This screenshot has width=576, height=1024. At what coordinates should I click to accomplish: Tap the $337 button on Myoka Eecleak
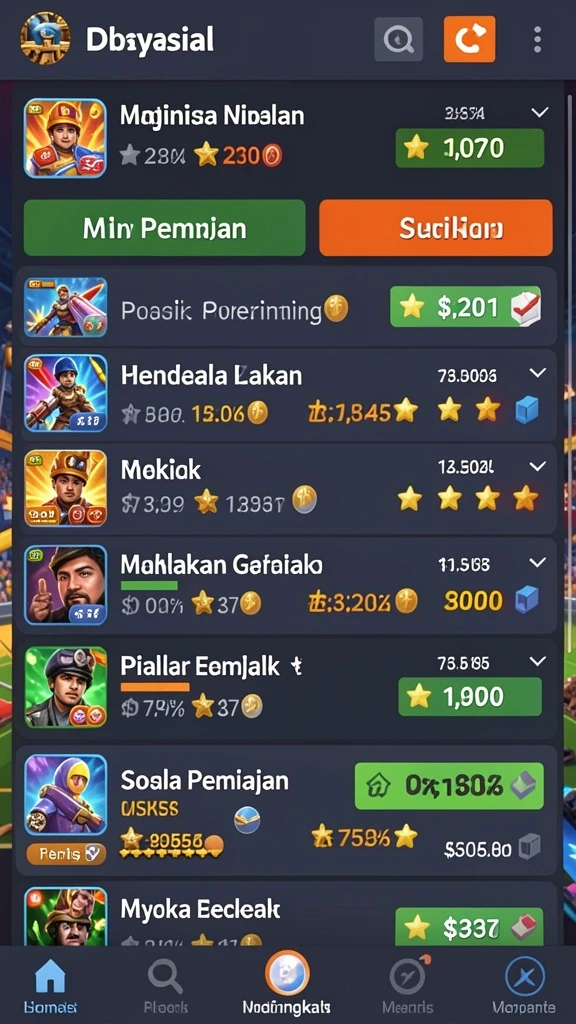coord(469,927)
